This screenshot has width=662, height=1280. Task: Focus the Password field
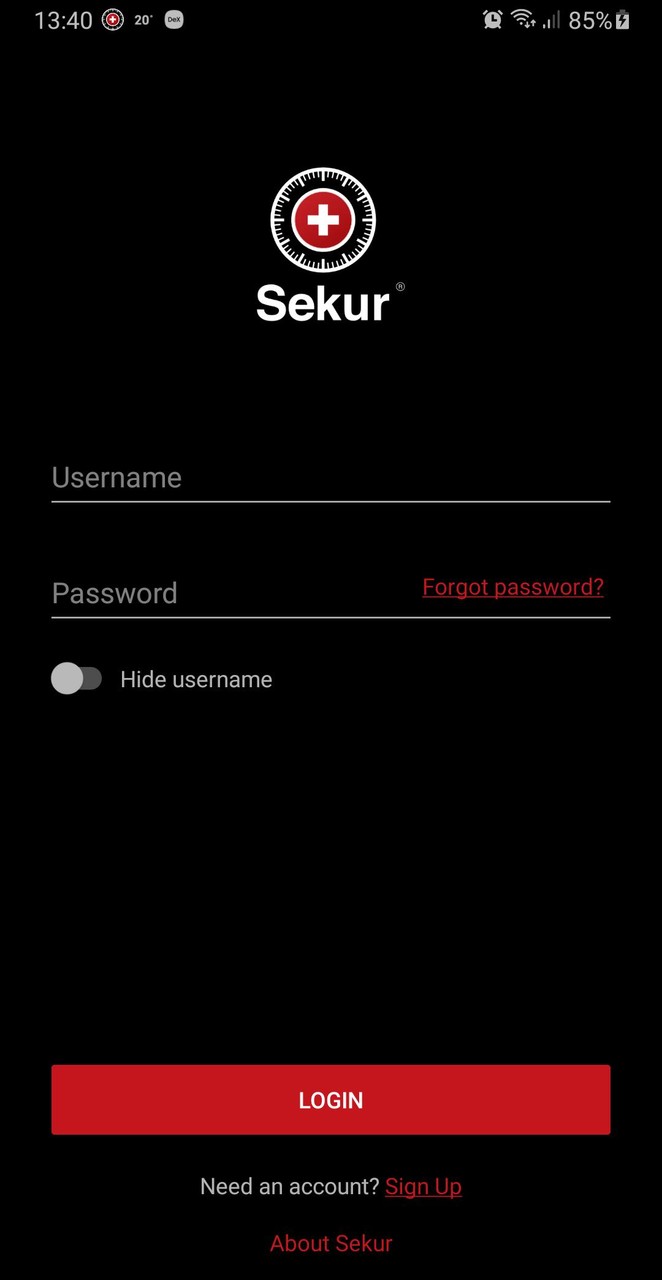[x=230, y=593]
